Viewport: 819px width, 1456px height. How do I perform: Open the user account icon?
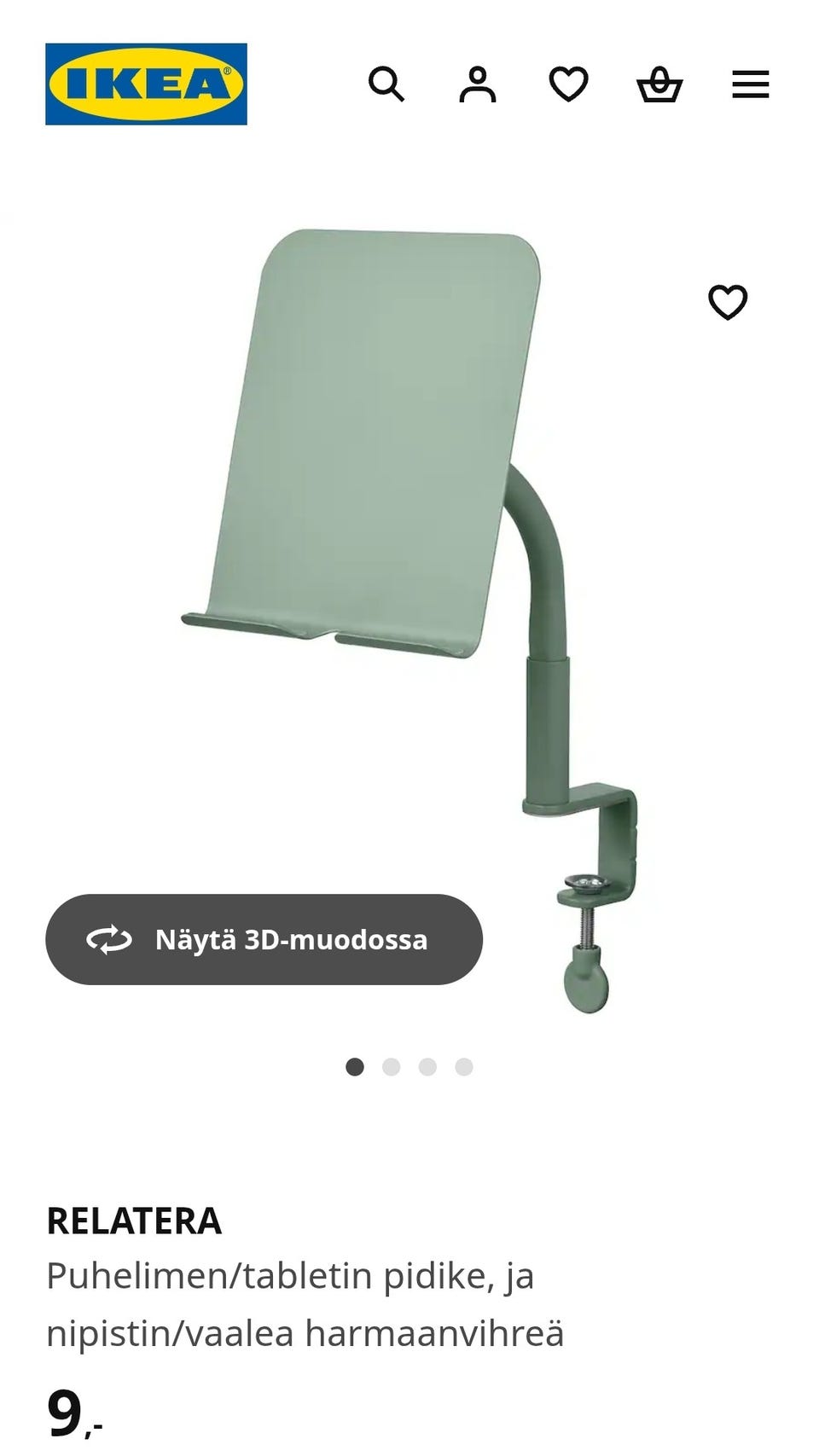477,84
